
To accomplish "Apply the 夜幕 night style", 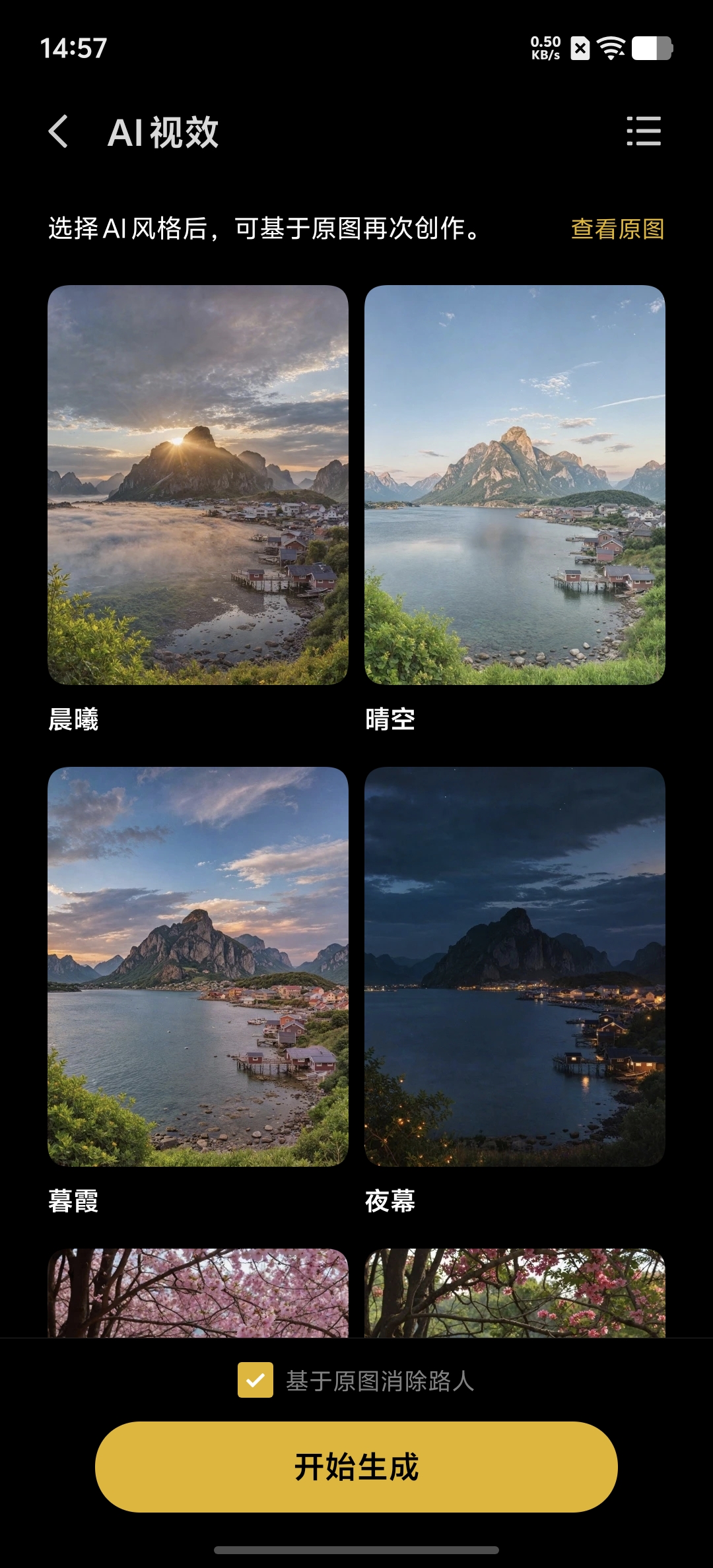I will point(515,967).
